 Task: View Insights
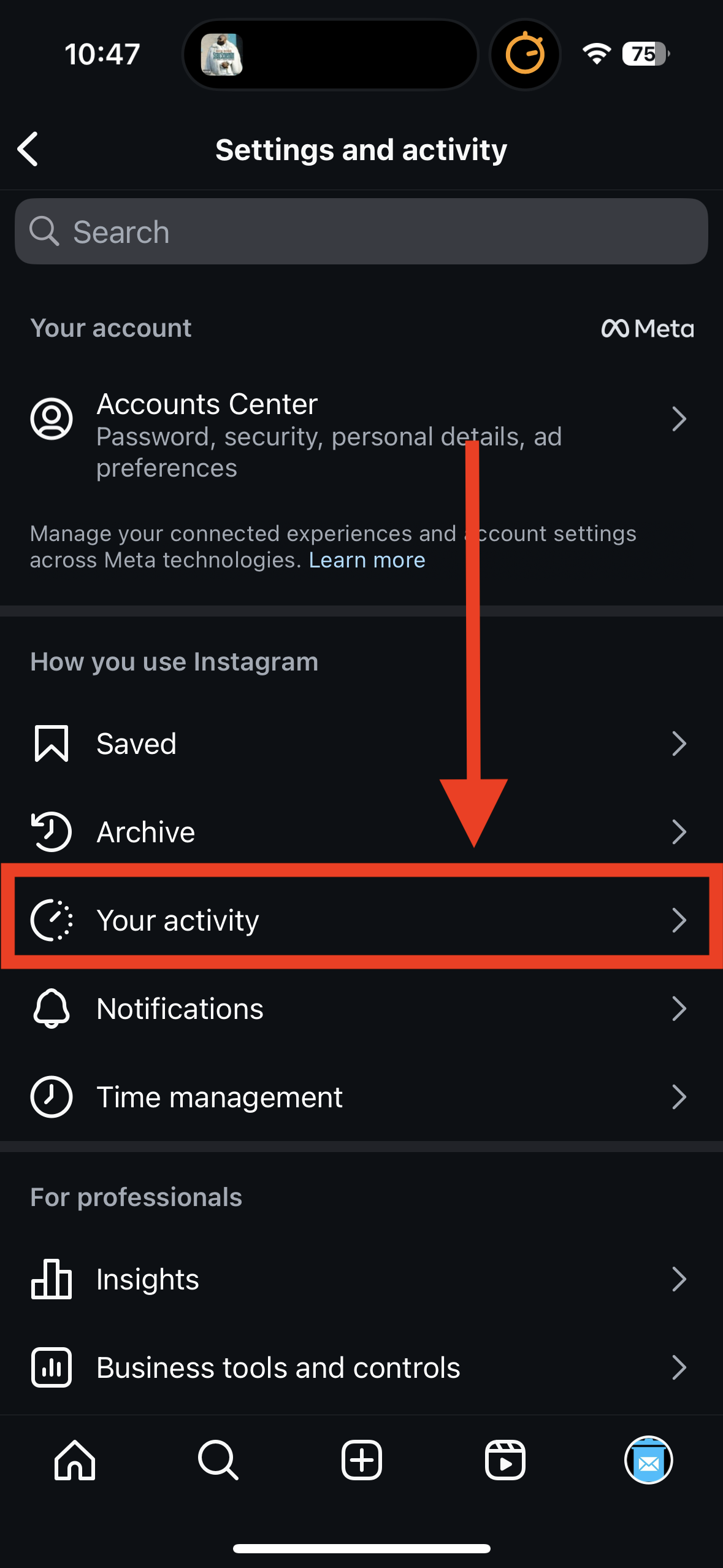[361, 1279]
